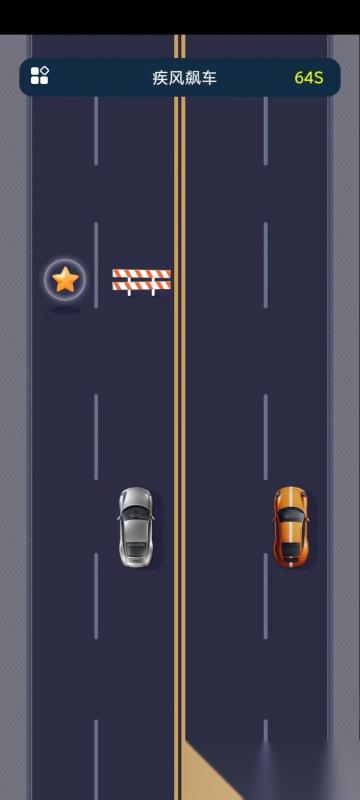Open the grid menu icon
360x800 pixels.
39,76
